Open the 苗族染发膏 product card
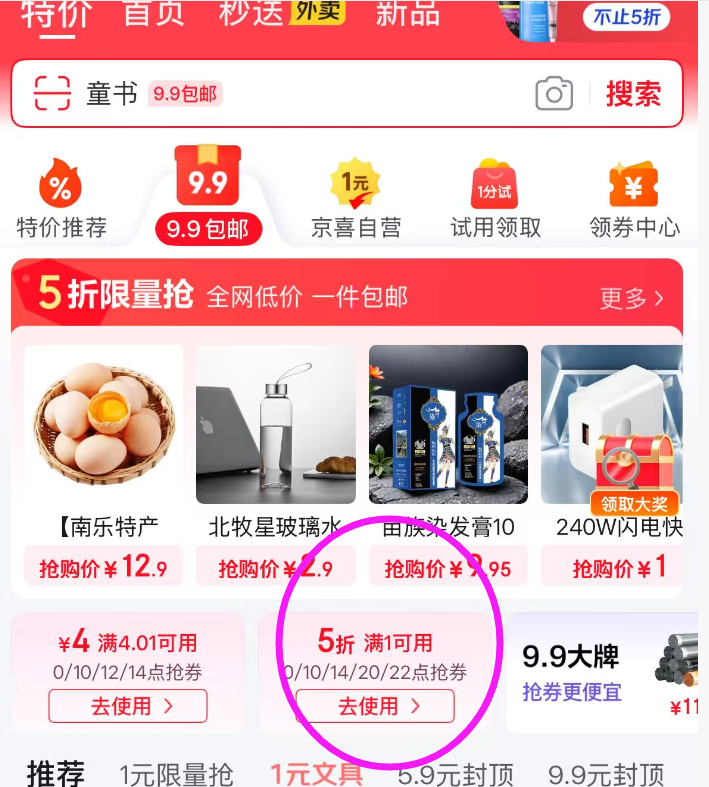This screenshot has height=787, width=709. click(x=448, y=440)
